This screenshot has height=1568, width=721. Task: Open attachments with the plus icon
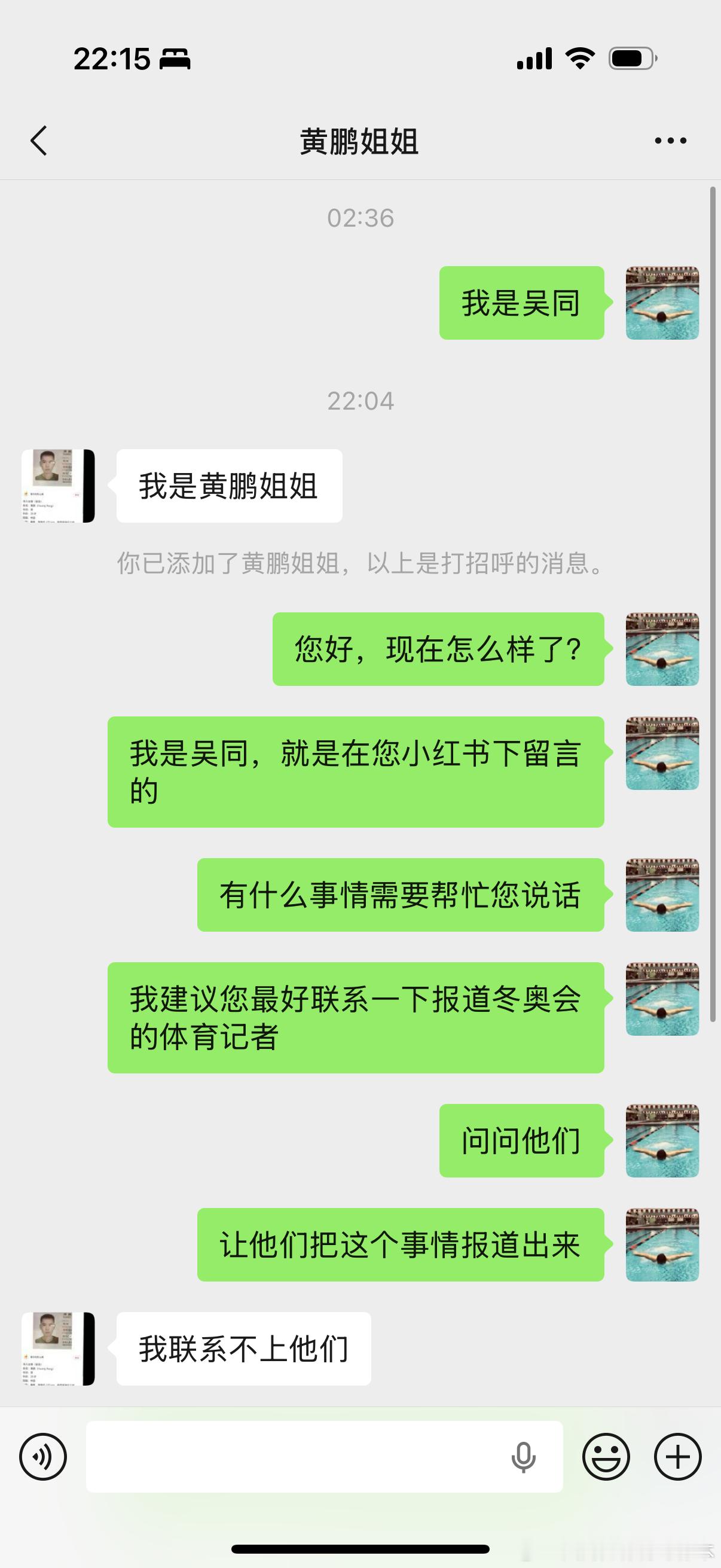pyautogui.click(x=677, y=1457)
